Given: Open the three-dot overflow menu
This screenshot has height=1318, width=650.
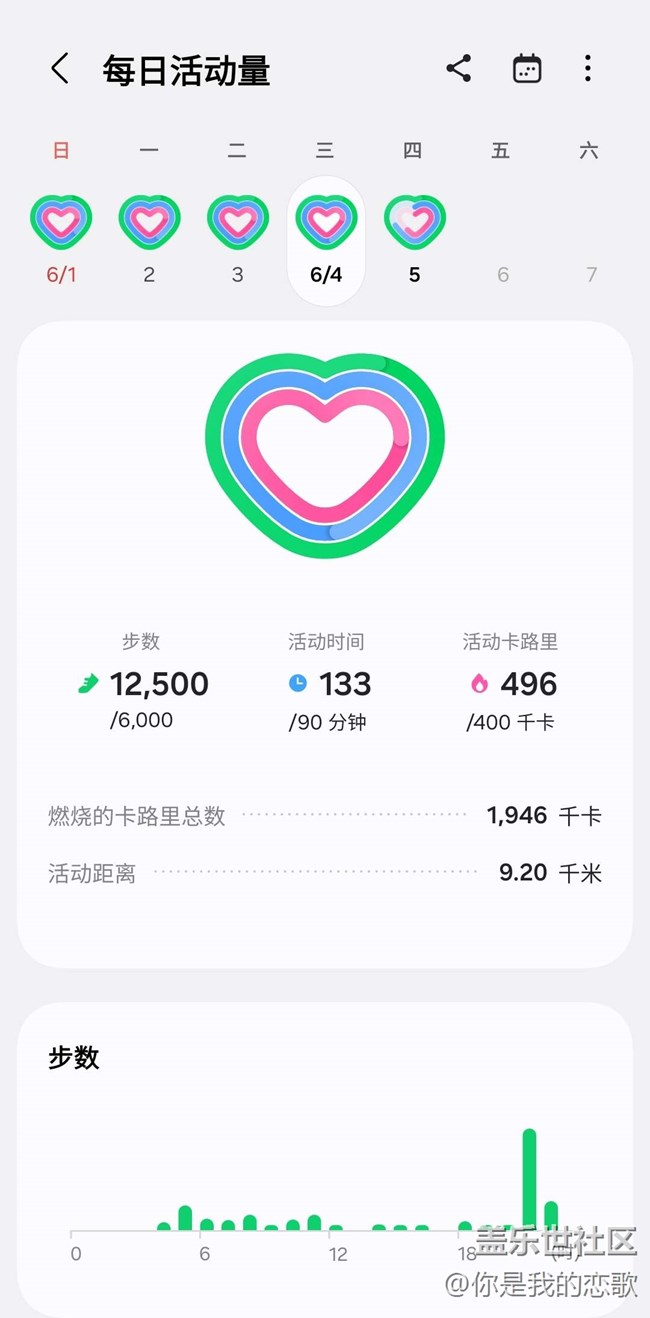Looking at the screenshot, I should 588,69.
